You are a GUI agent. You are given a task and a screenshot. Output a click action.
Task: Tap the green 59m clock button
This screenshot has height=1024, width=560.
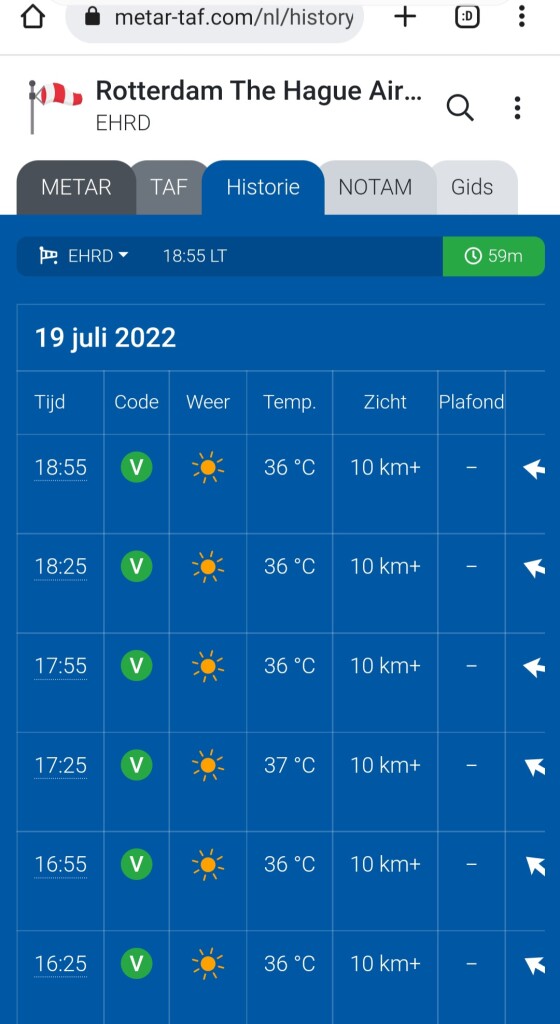tap(493, 256)
